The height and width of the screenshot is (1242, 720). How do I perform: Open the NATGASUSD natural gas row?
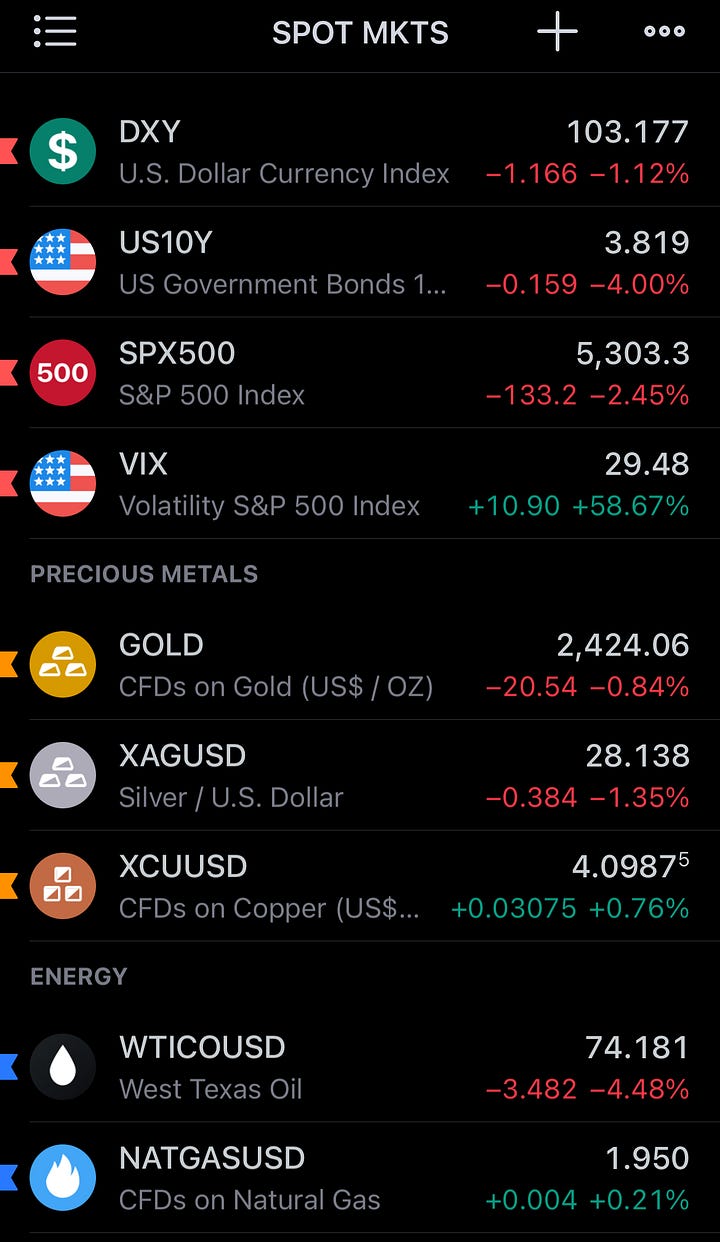coord(360,1178)
